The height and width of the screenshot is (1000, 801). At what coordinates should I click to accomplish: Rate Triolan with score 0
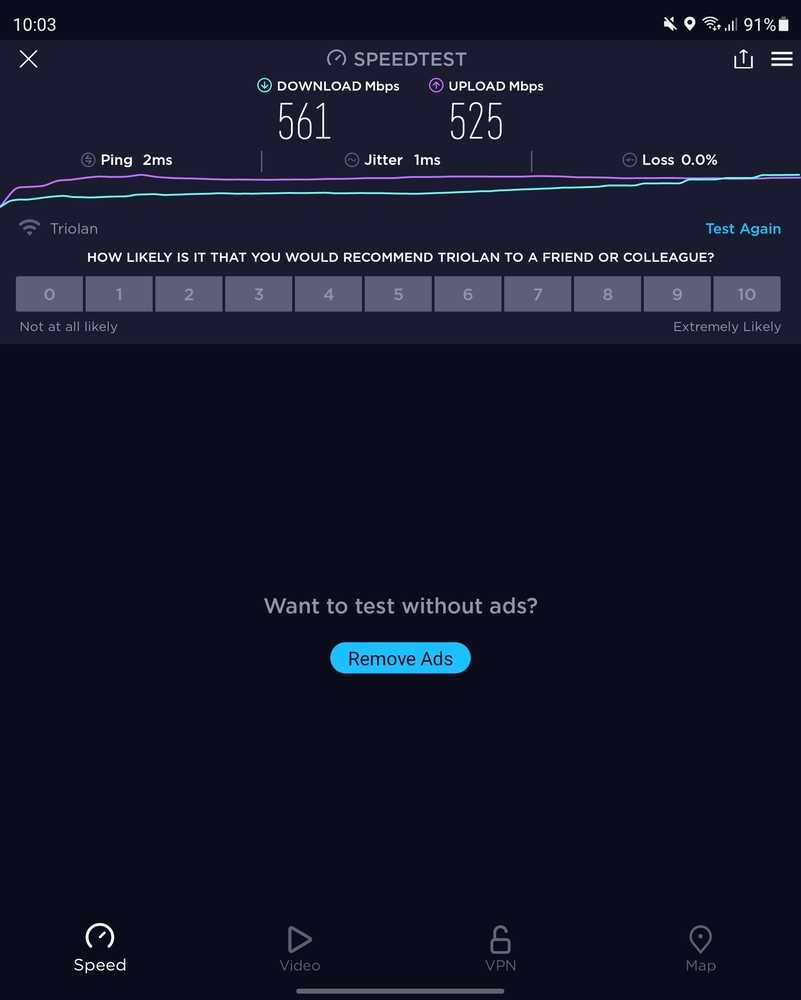click(x=49, y=294)
